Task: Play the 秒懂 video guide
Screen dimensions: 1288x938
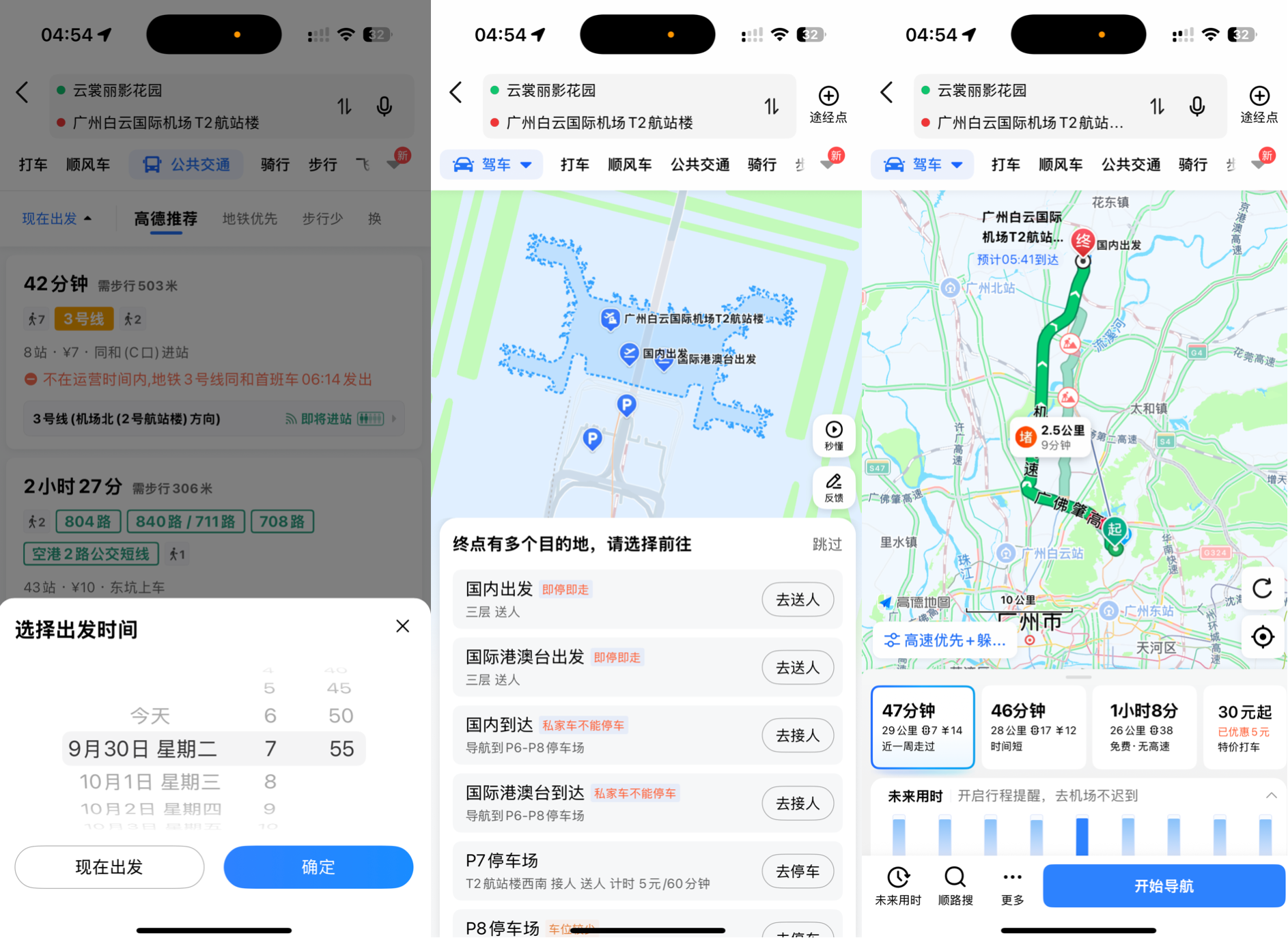Action: 833,436
